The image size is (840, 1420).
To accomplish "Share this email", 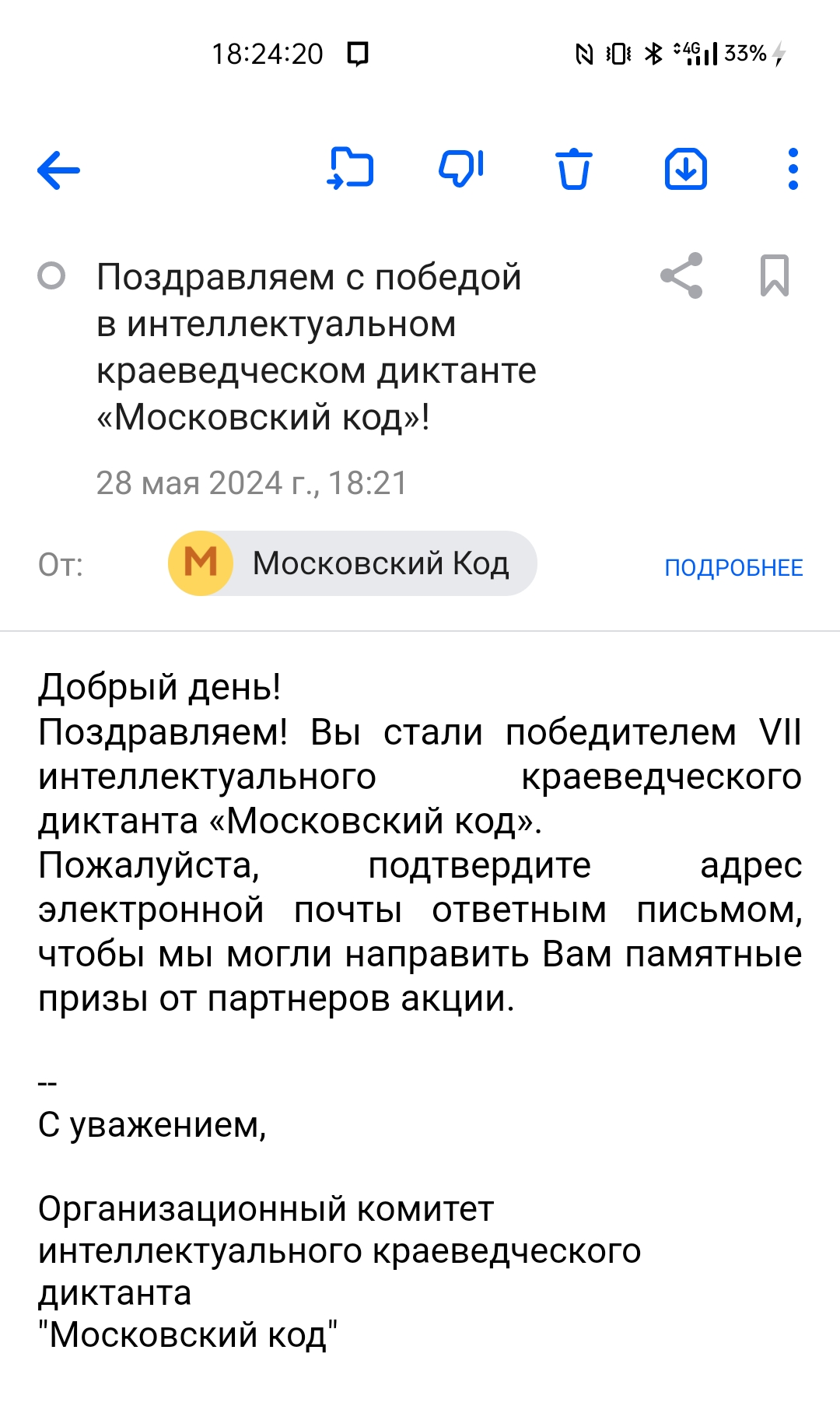I will [x=681, y=275].
